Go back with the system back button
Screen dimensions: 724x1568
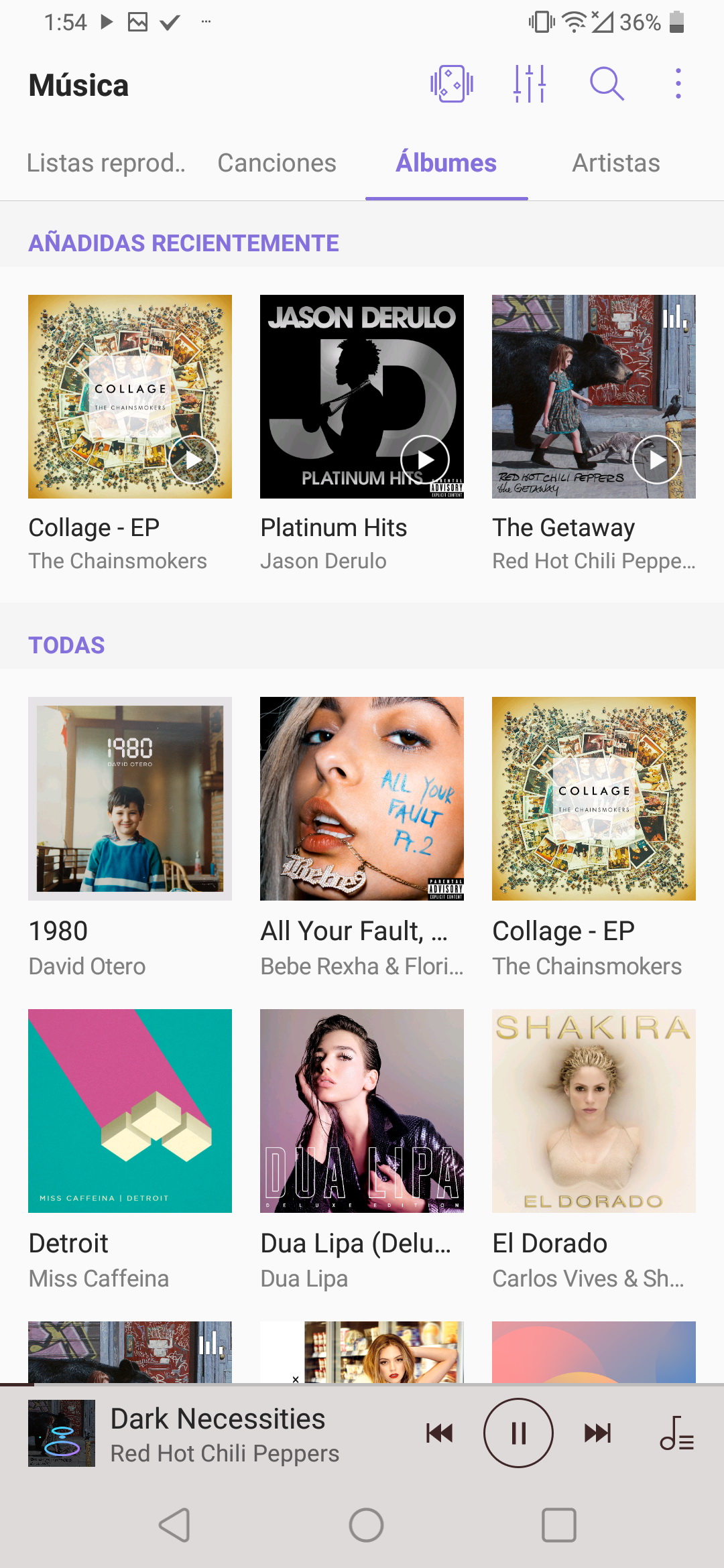175,1526
